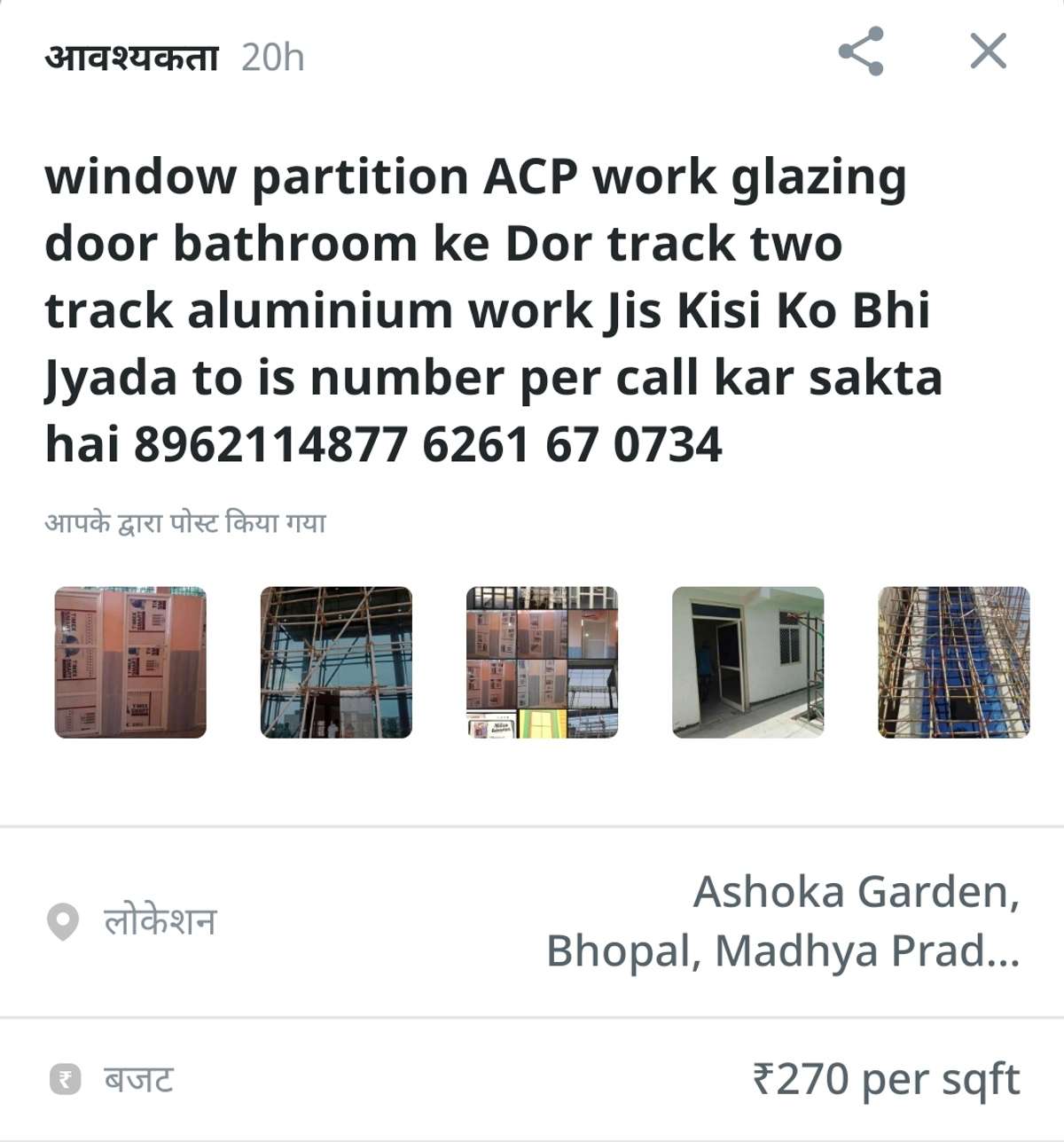Viewport: 1064px width, 1142px height.
Task: Open the fourth photo of the doorway
Action: click(747, 662)
